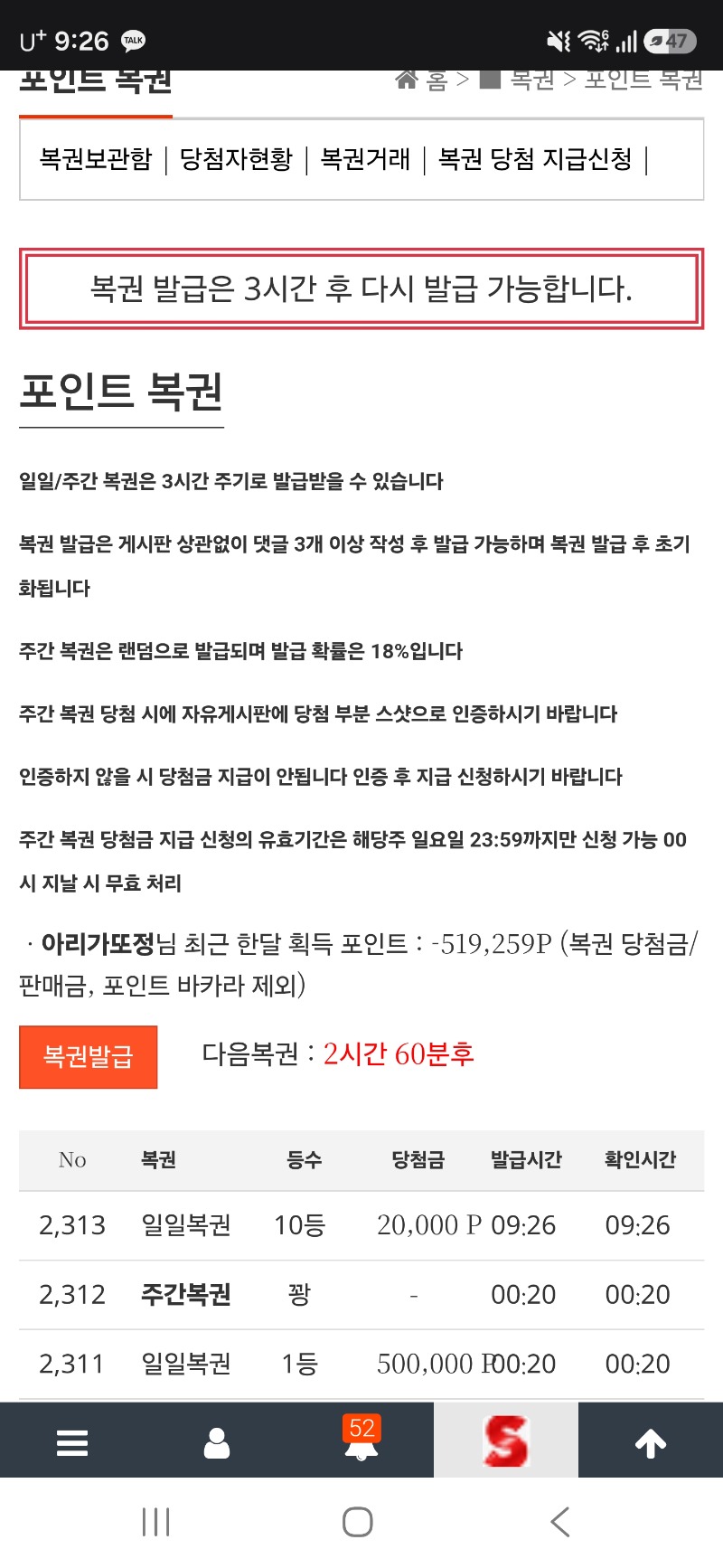Open 복권 in the breadcrumb

(x=531, y=80)
